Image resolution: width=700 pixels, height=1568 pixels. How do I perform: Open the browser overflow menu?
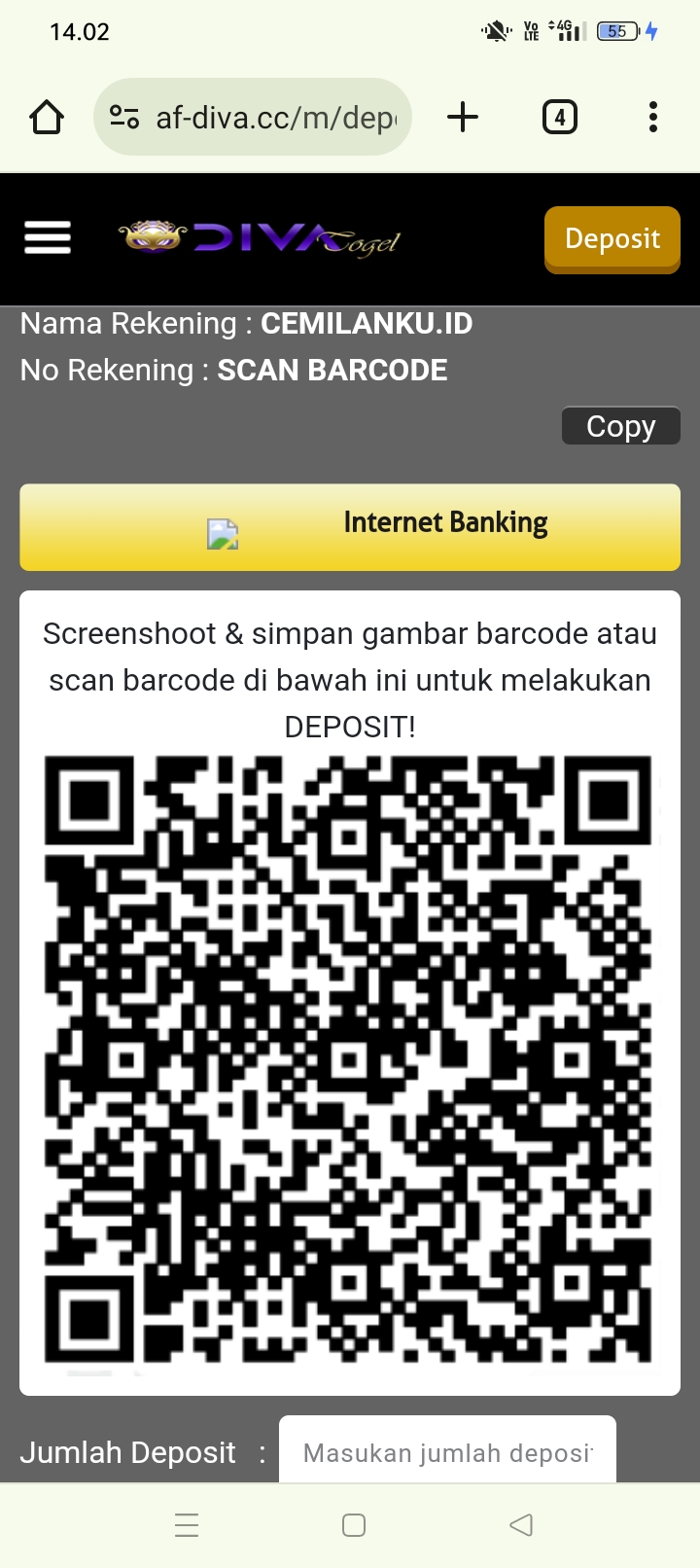click(x=653, y=118)
